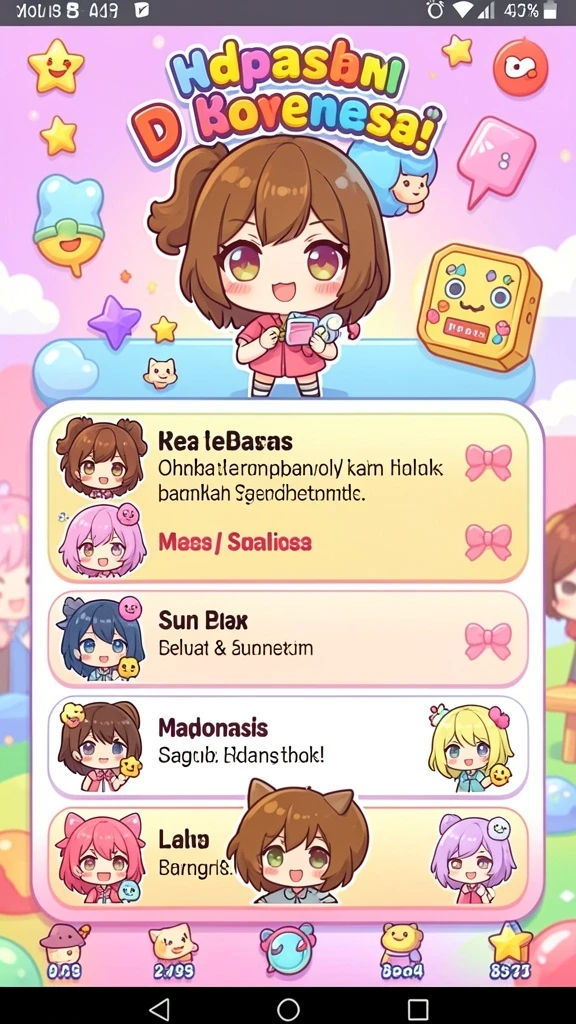
Task: Open the star item labeled 8373
Action: [511, 952]
